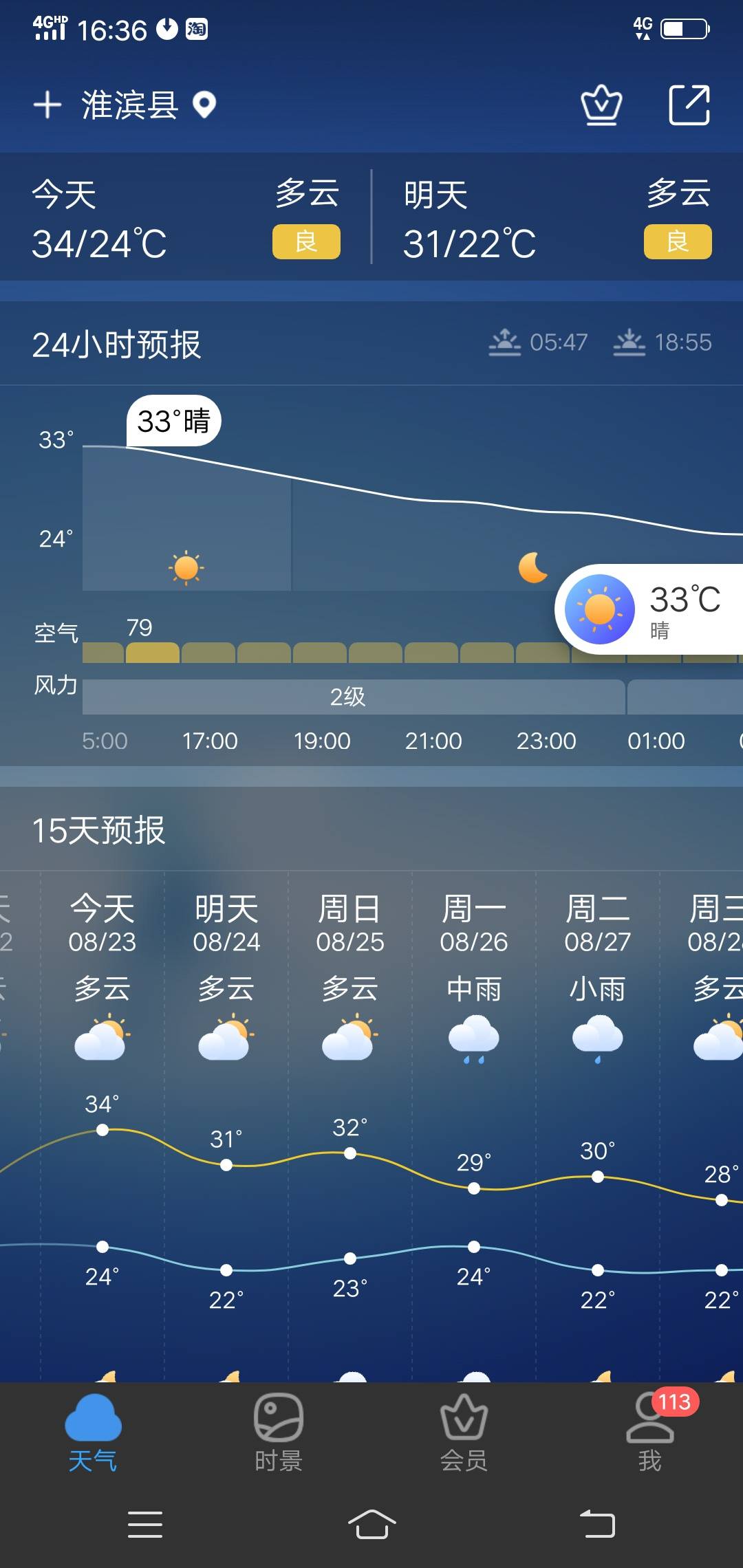Open 淮滨县 location selector
Screen dimensions: 743x1568
point(131,105)
